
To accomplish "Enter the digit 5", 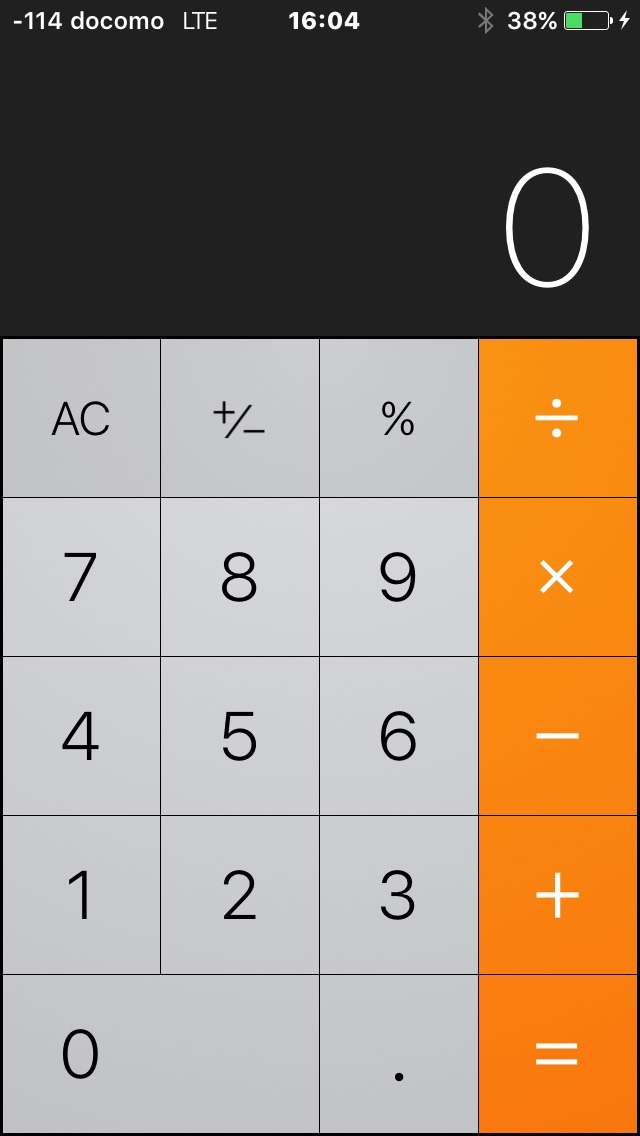I will (240, 736).
